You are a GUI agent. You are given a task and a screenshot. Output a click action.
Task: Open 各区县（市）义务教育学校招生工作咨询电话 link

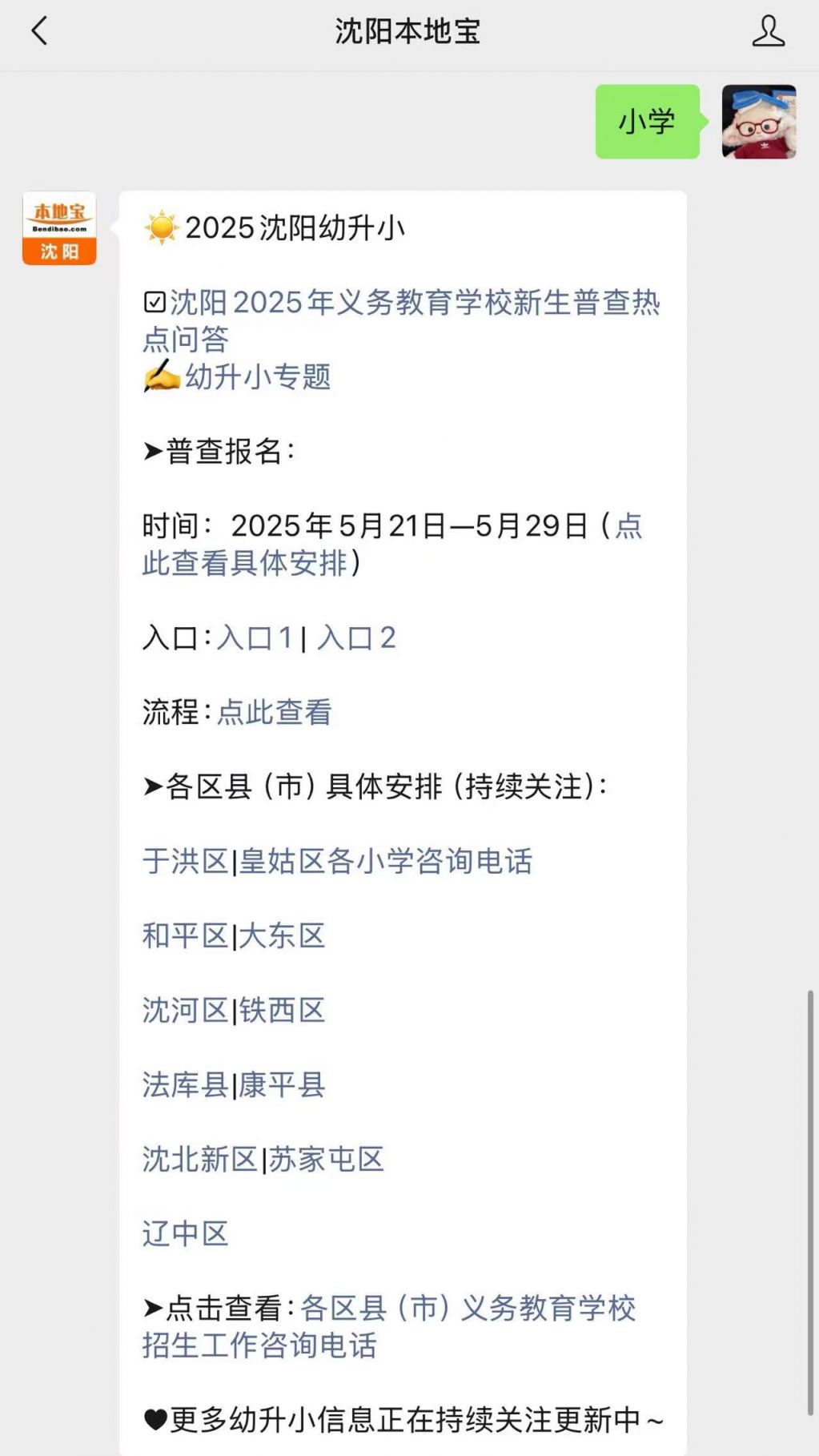pos(389,1326)
